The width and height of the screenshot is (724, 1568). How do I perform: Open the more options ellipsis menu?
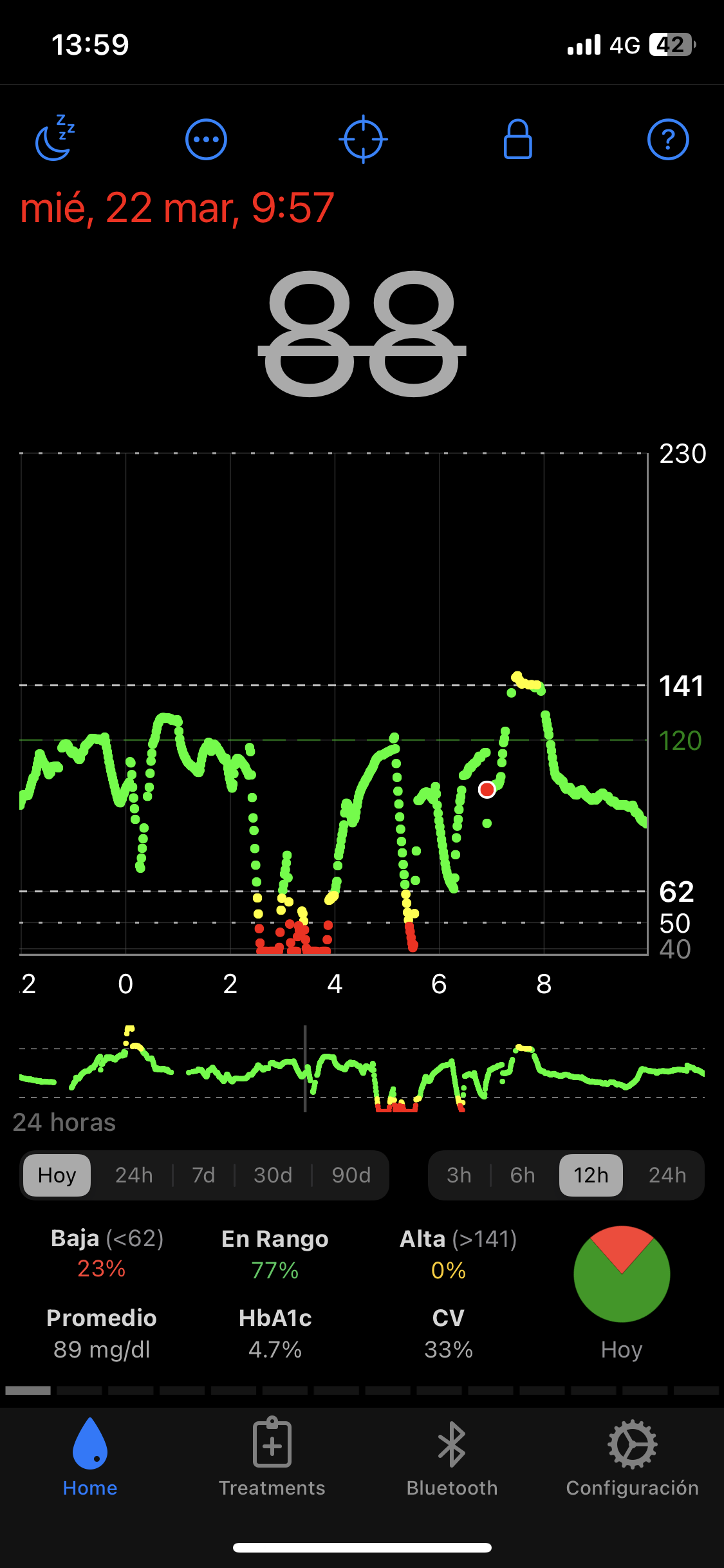[x=206, y=139]
